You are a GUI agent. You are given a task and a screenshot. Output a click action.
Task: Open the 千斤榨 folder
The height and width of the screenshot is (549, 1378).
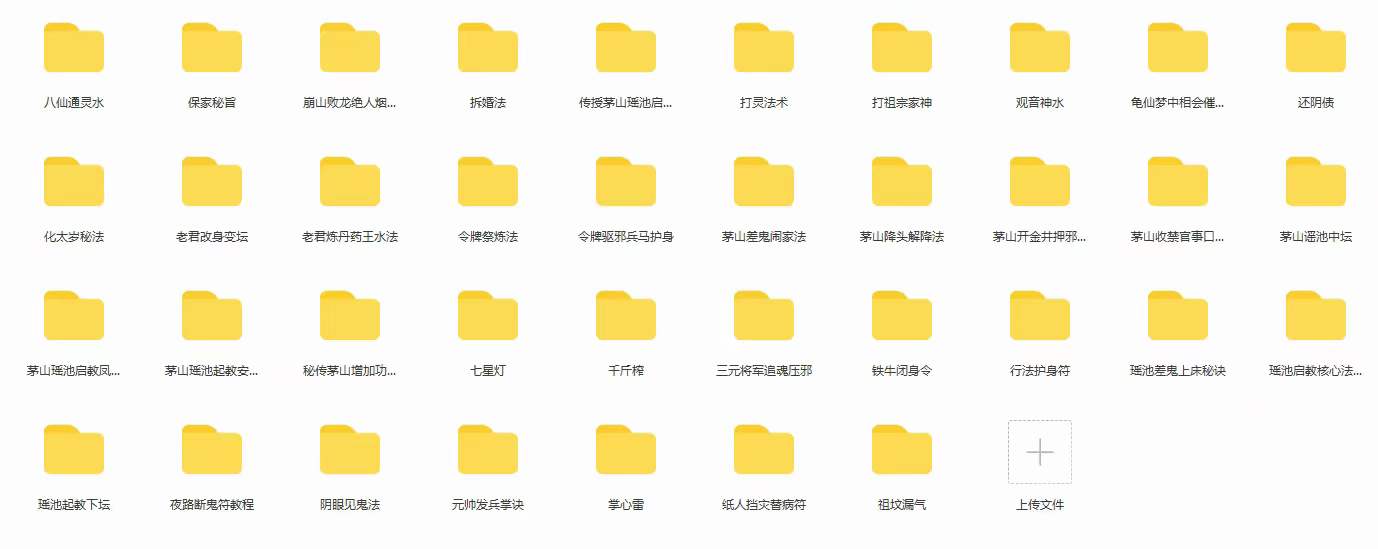626,316
